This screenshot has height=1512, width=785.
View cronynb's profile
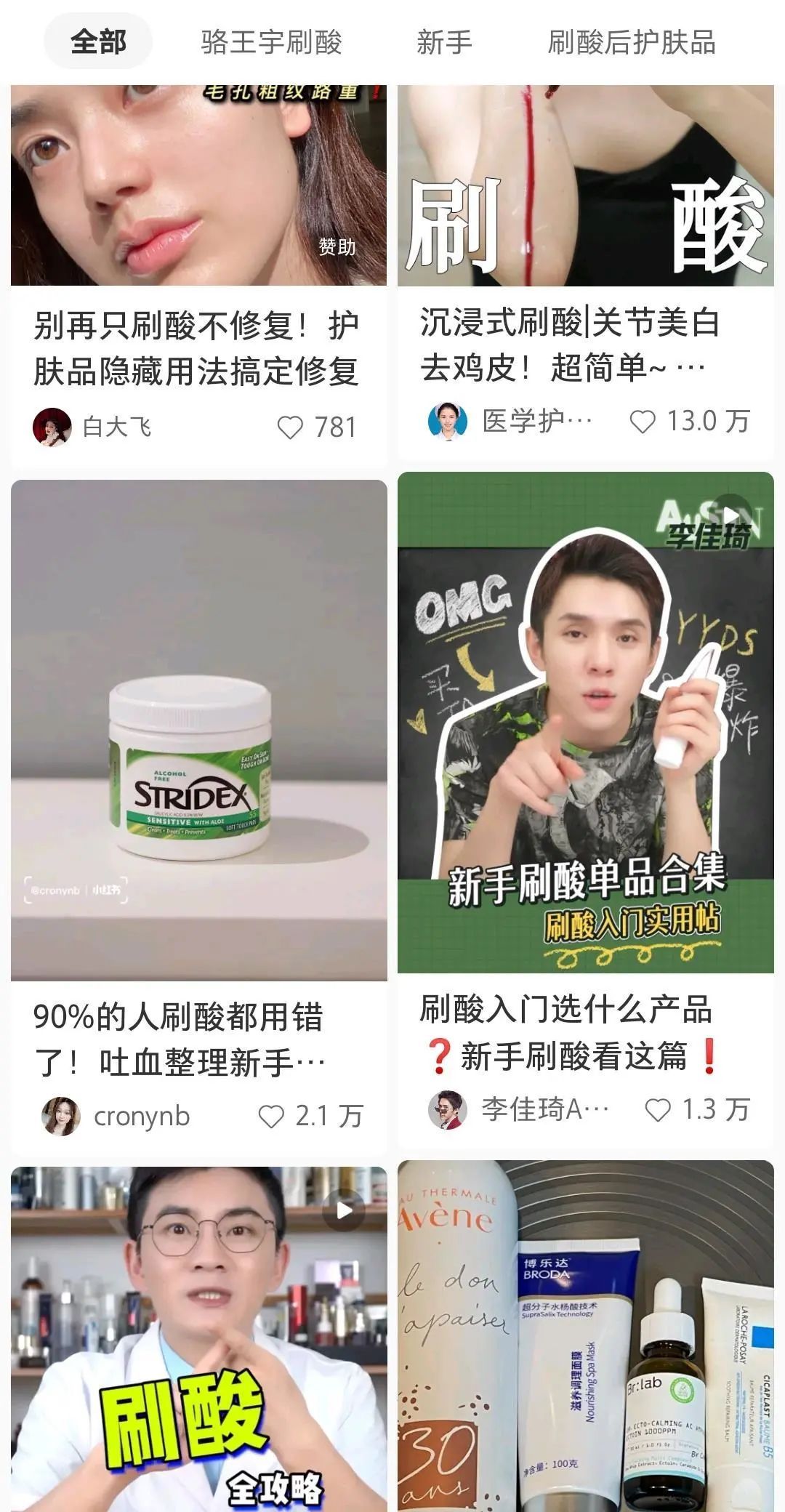60,1116
